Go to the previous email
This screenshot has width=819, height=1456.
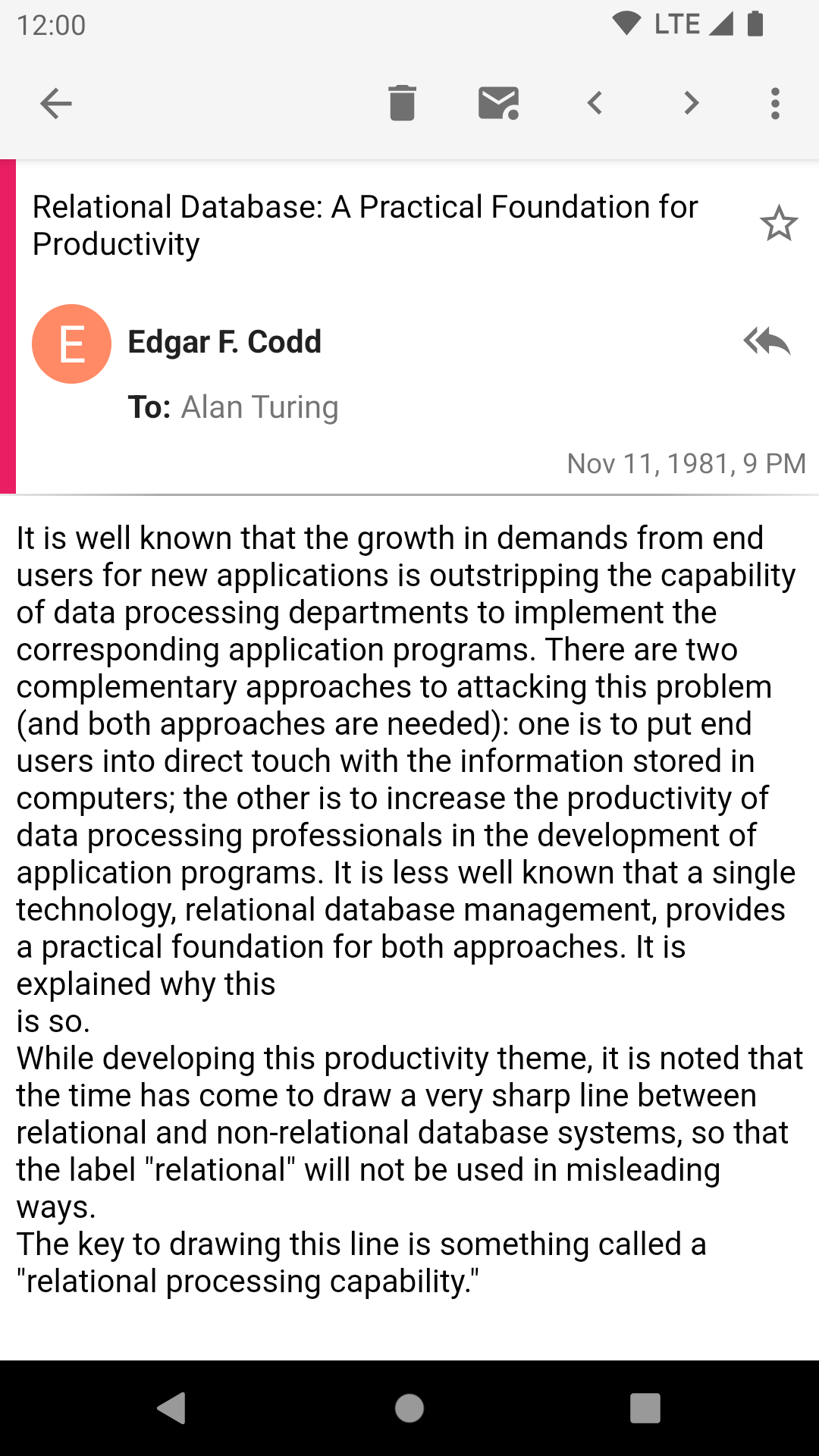(x=595, y=103)
